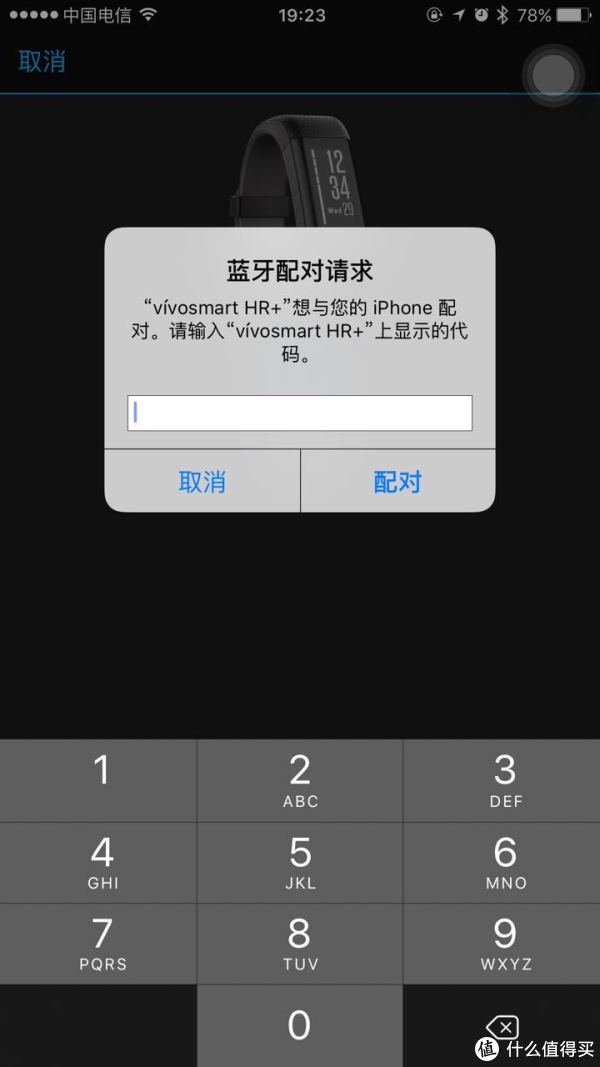Tap the pairing code input field
The height and width of the screenshot is (1067, 600).
click(x=299, y=413)
